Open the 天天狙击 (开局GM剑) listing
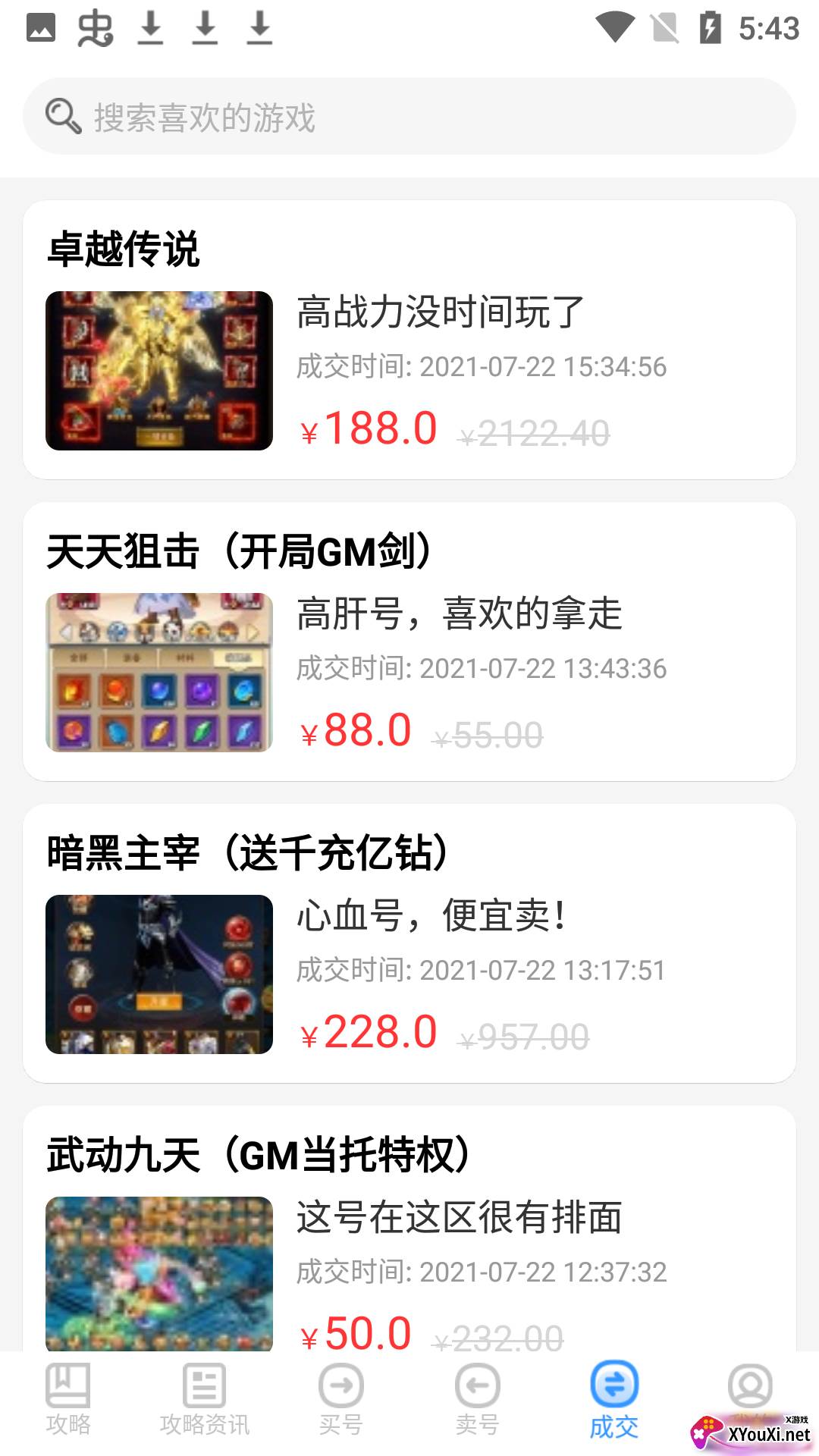Viewport: 819px width, 1456px height. click(409, 642)
